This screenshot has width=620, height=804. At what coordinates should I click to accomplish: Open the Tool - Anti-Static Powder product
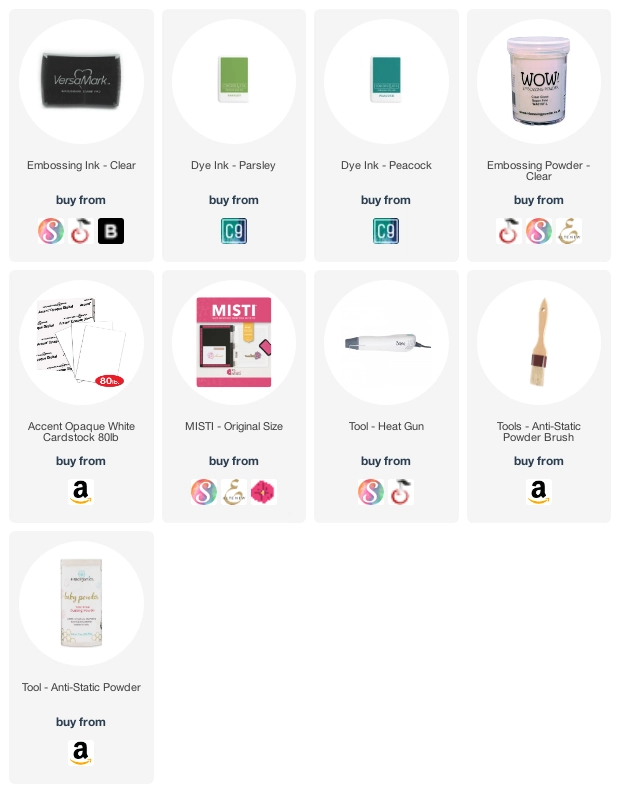click(81, 599)
